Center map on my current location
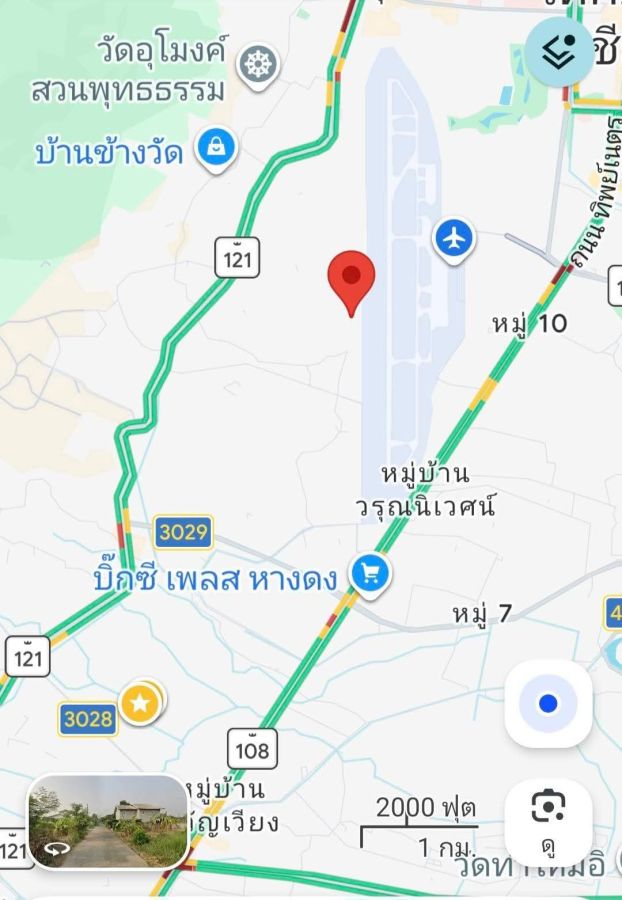The image size is (622, 900). click(548, 704)
